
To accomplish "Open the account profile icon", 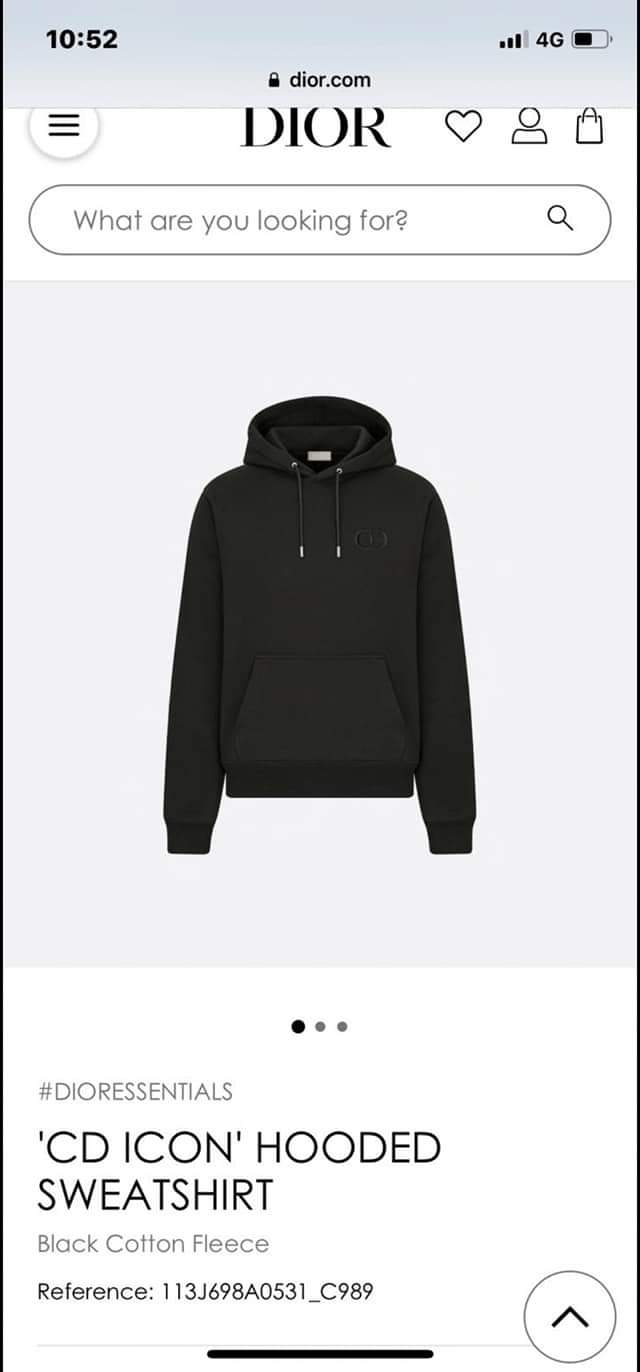I will click(529, 127).
